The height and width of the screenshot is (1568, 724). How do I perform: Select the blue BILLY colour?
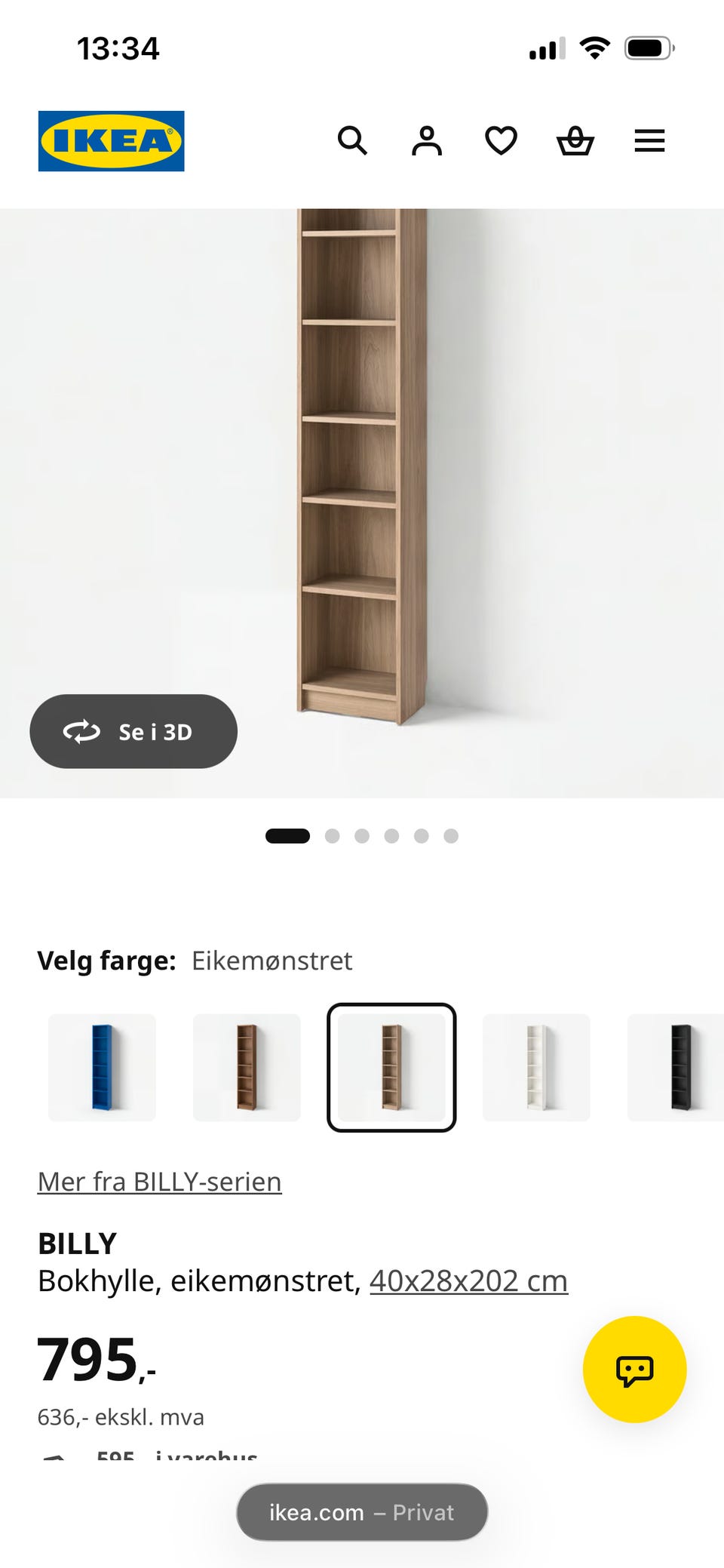[102, 1067]
